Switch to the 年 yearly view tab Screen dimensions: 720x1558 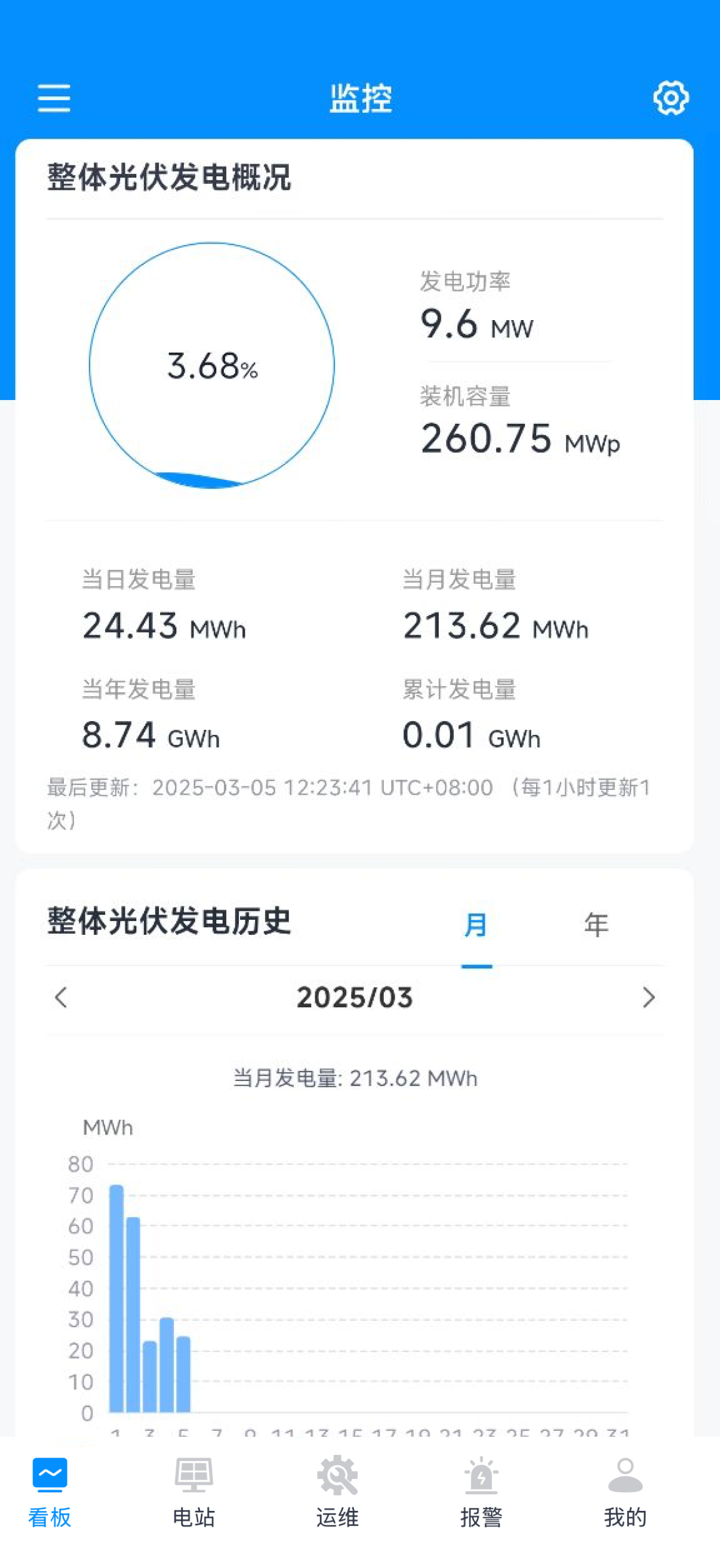click(595, 925)
